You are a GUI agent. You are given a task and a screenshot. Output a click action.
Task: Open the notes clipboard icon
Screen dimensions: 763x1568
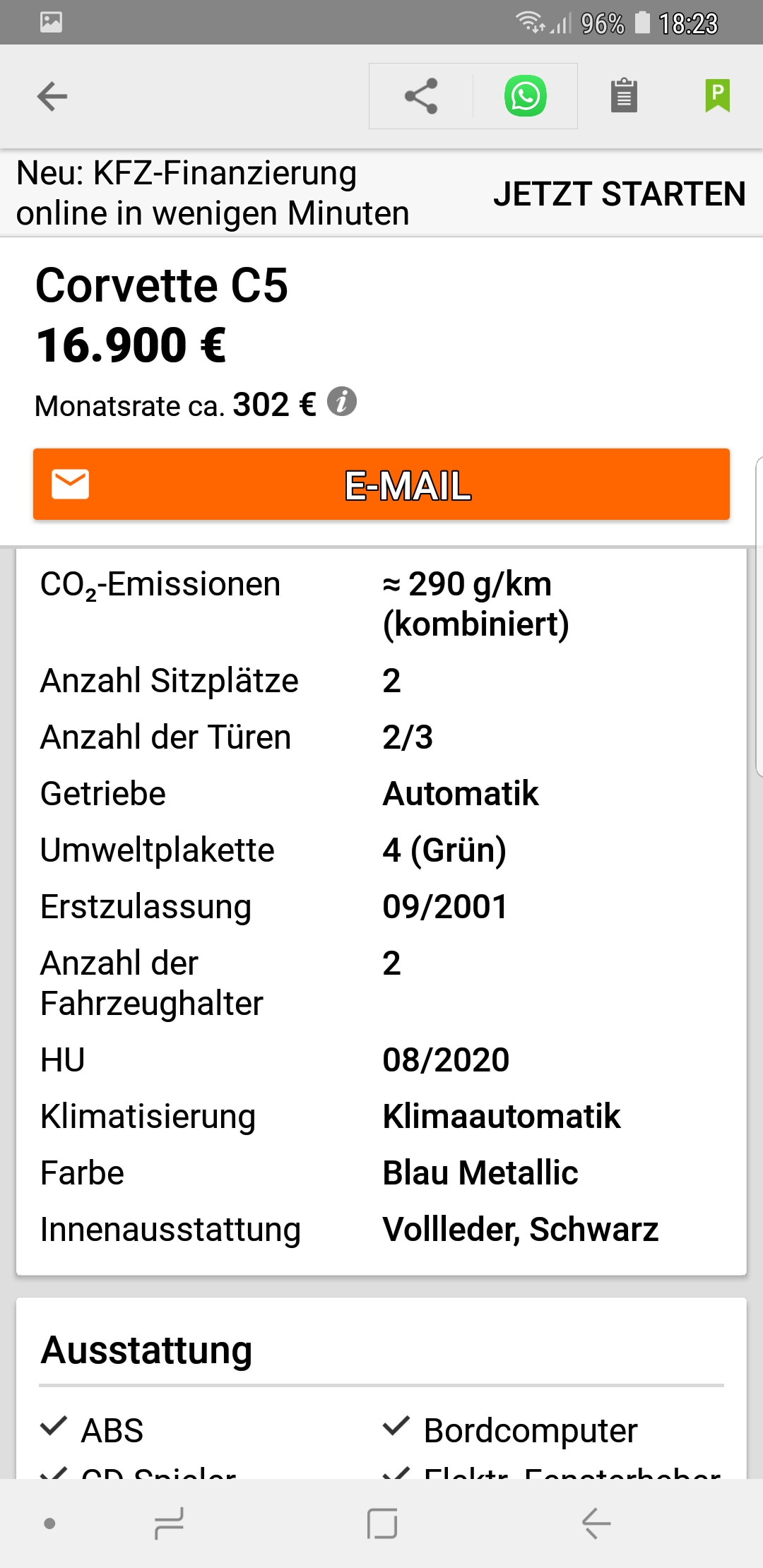point(624,96)
